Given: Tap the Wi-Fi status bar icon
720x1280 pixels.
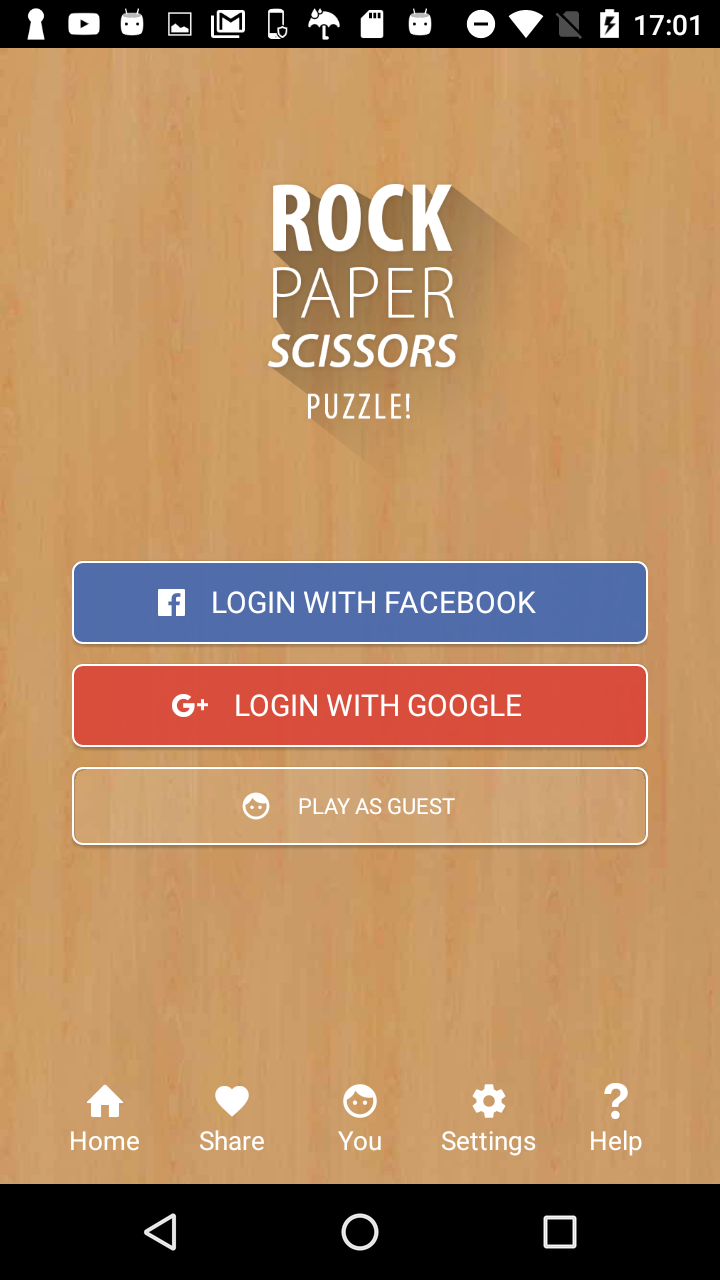Looking at the screenshot, I should coord(527,23).
